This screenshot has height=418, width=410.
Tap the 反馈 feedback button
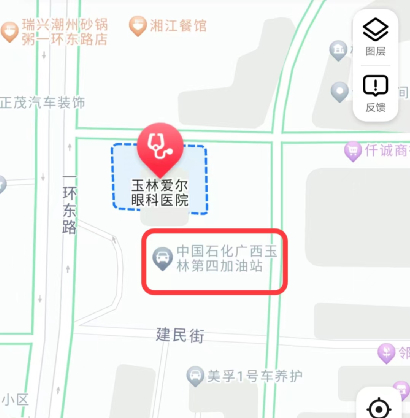tap(375, 94)
